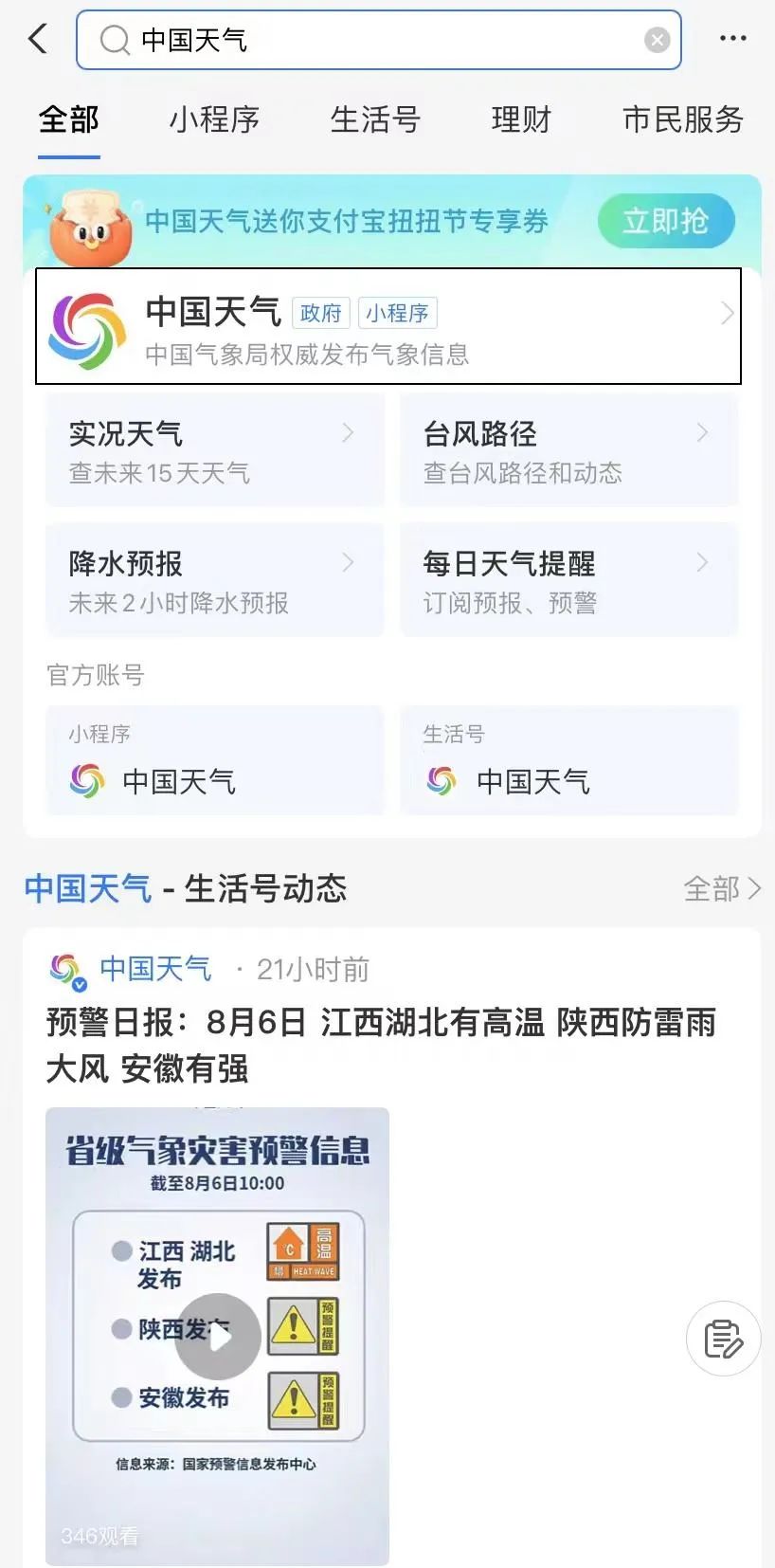Viewport: 775px width, 1568px height.
Task: Go back using the top-left arrow
Action: [38, 39]
